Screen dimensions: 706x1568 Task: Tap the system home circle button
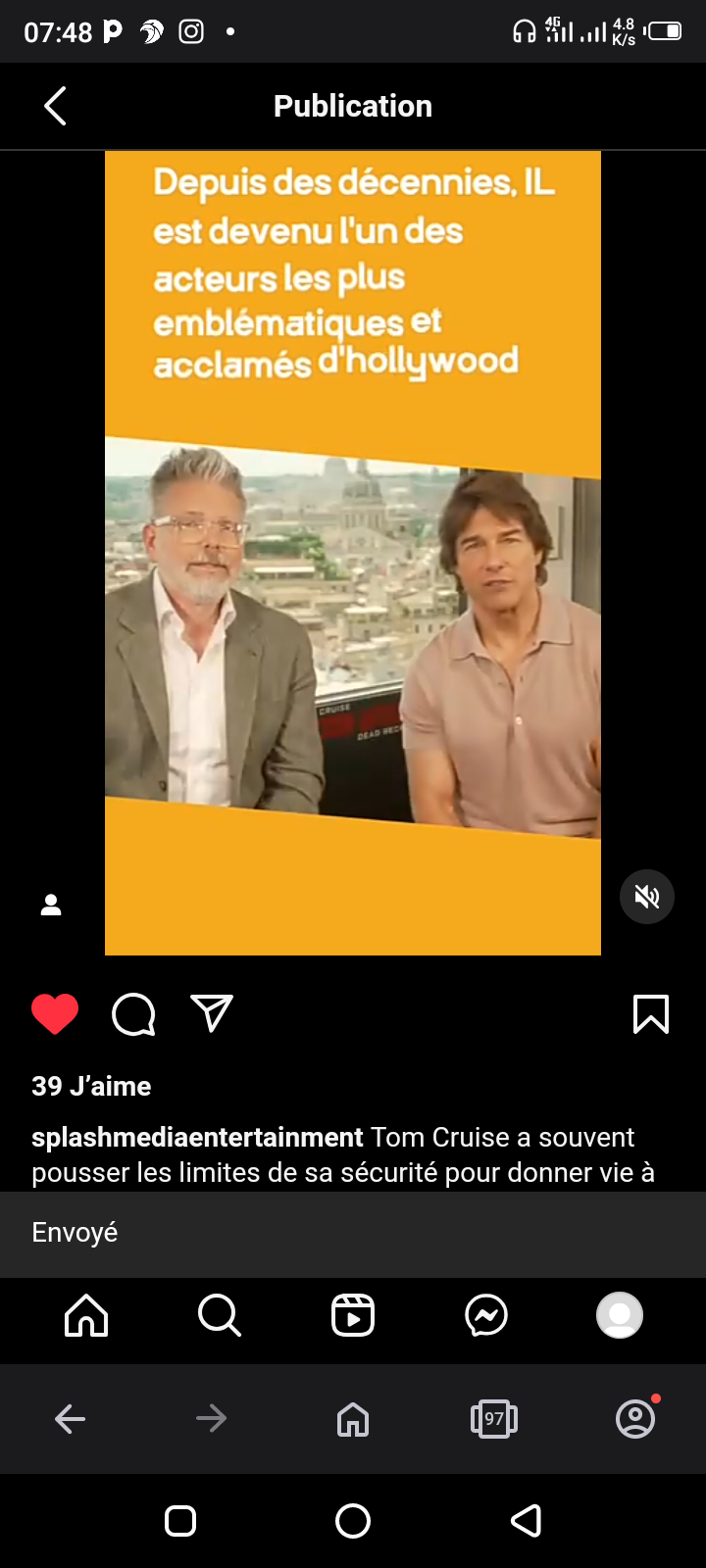(353, 1521)
